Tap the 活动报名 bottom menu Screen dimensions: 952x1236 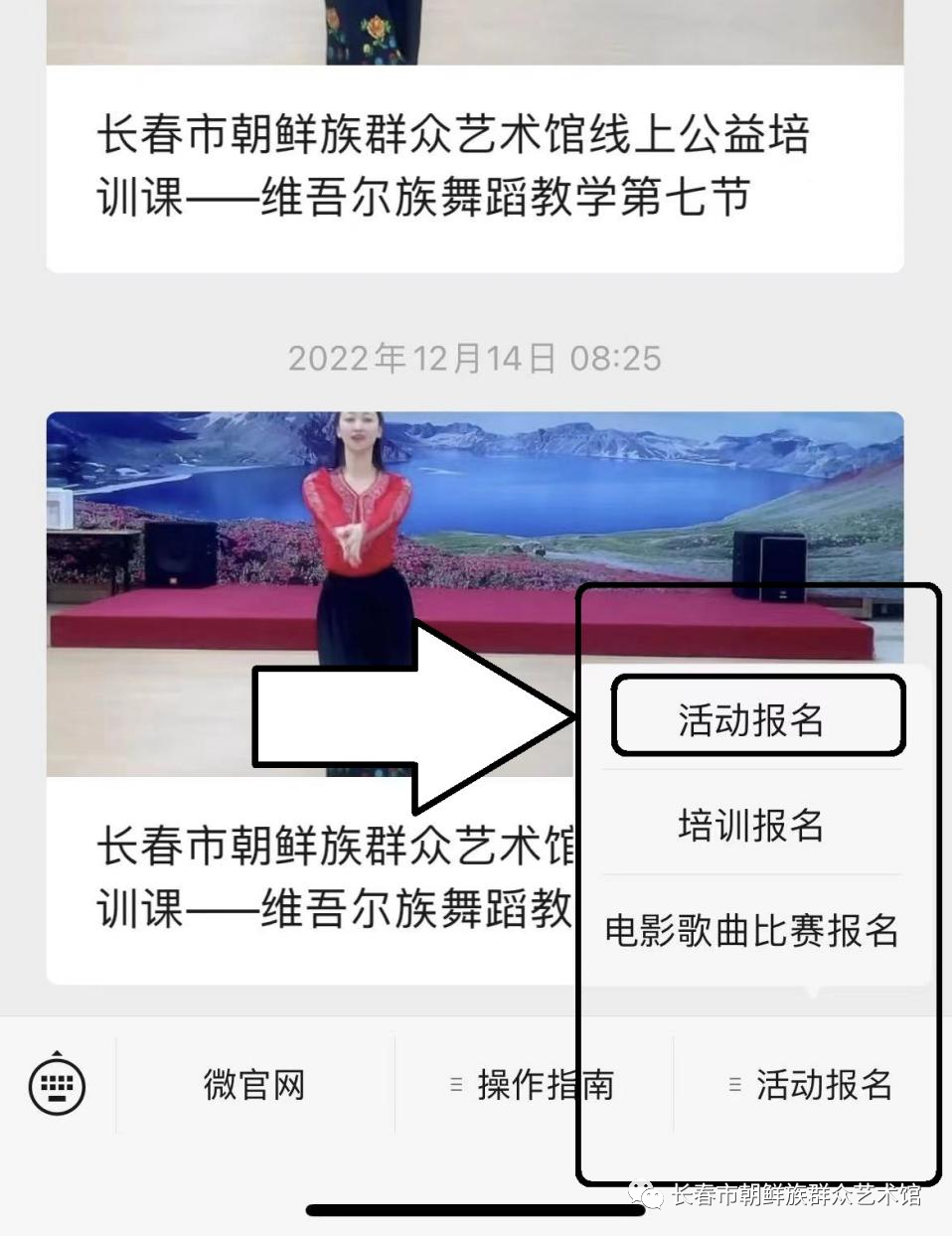tap(812, 1084)
